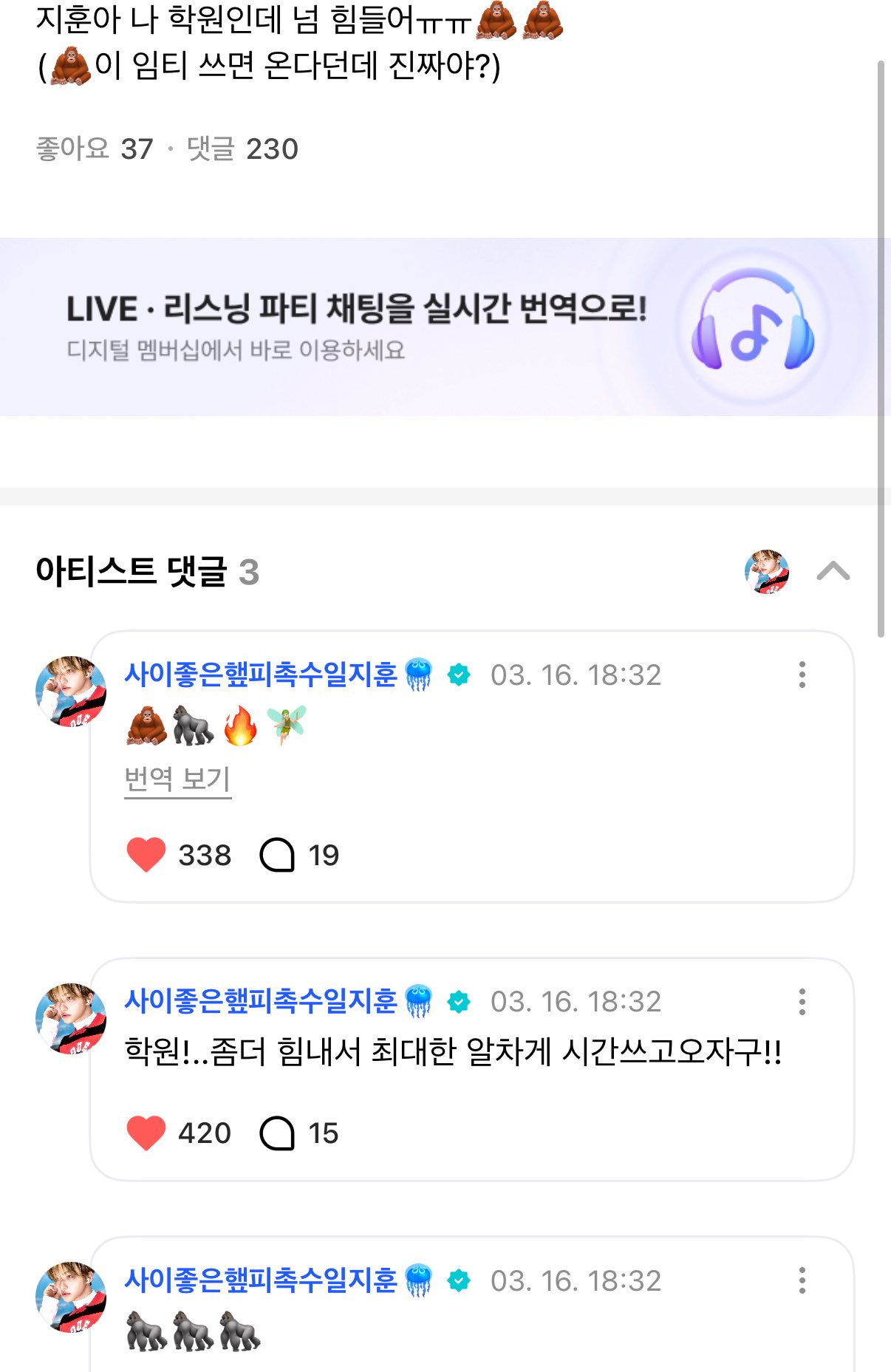The width and height of the screenshot is (891, 1372).
Task: Collapse the 아티스트 댓글 section
Action: click(833, 571)
